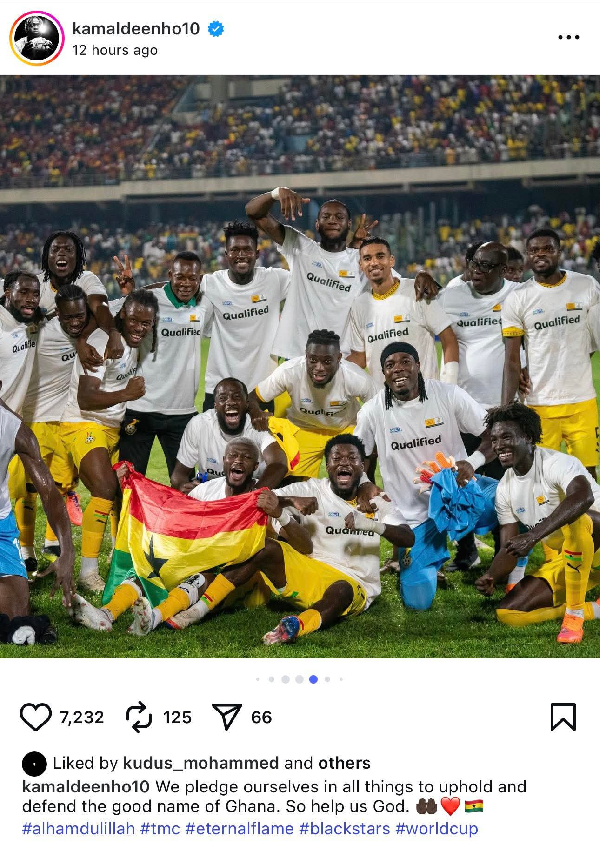Open kamaldeenho10's profile picture story

pyautogui.click(x=37, y=39)
